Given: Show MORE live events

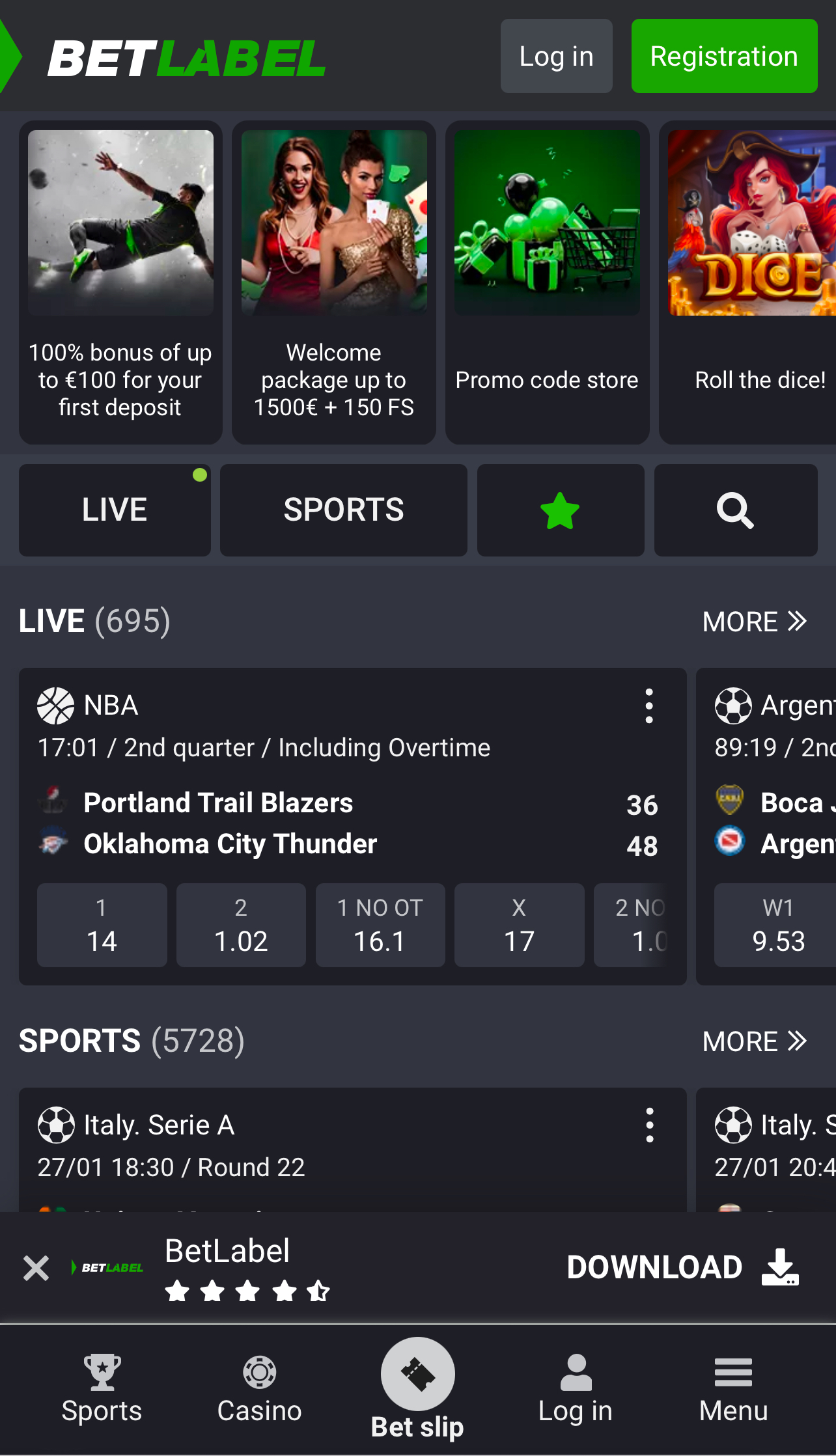Looking at the screenshot, I should point(755,622).
